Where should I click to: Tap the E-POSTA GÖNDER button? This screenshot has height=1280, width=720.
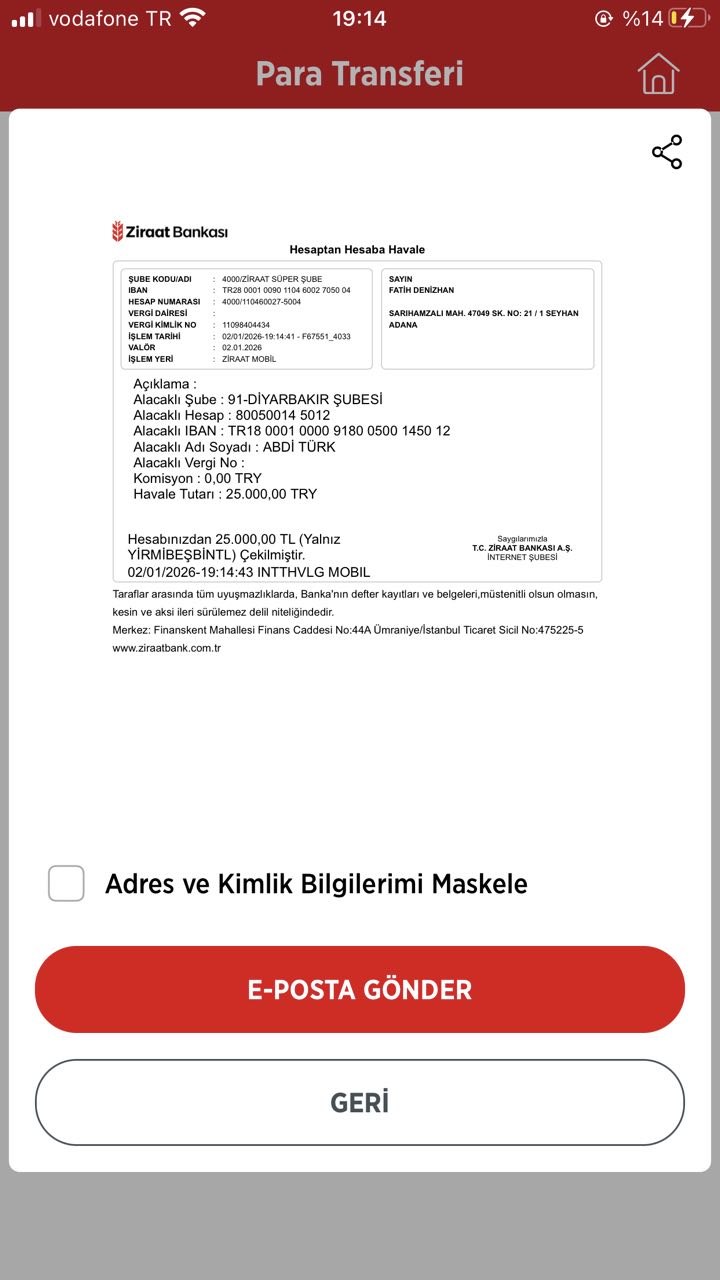click(360, 989)
